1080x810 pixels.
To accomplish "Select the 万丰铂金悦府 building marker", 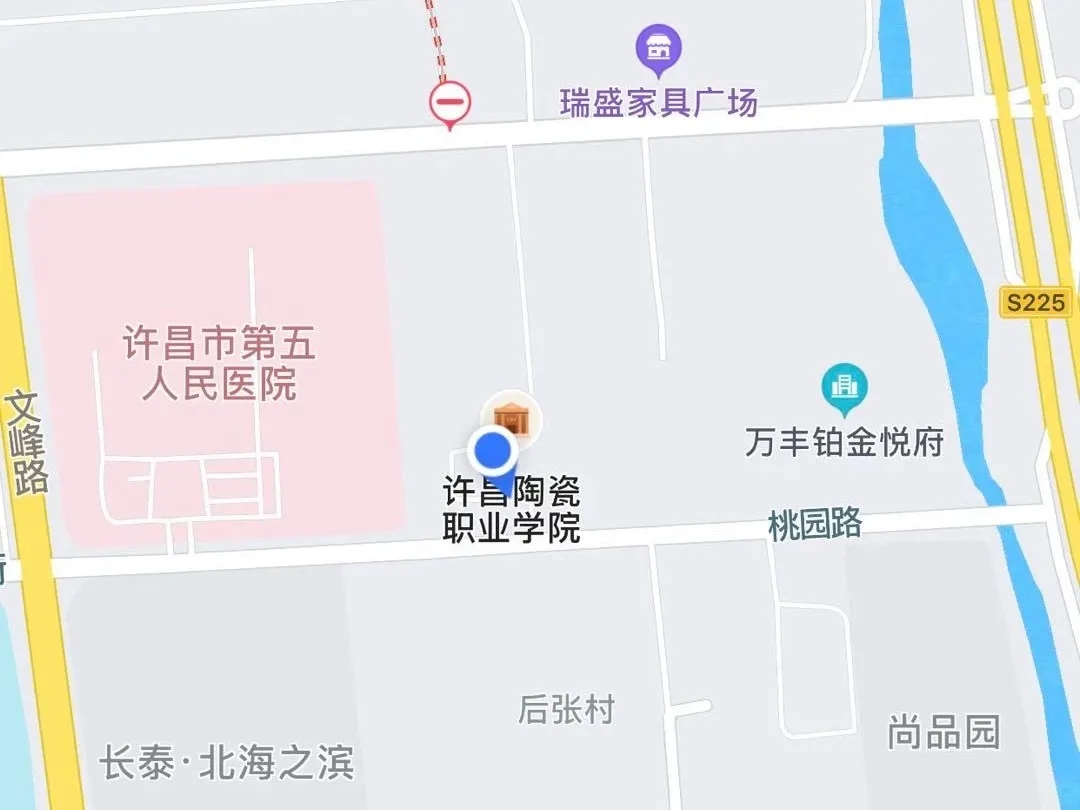I will click(x=845, y=386).
